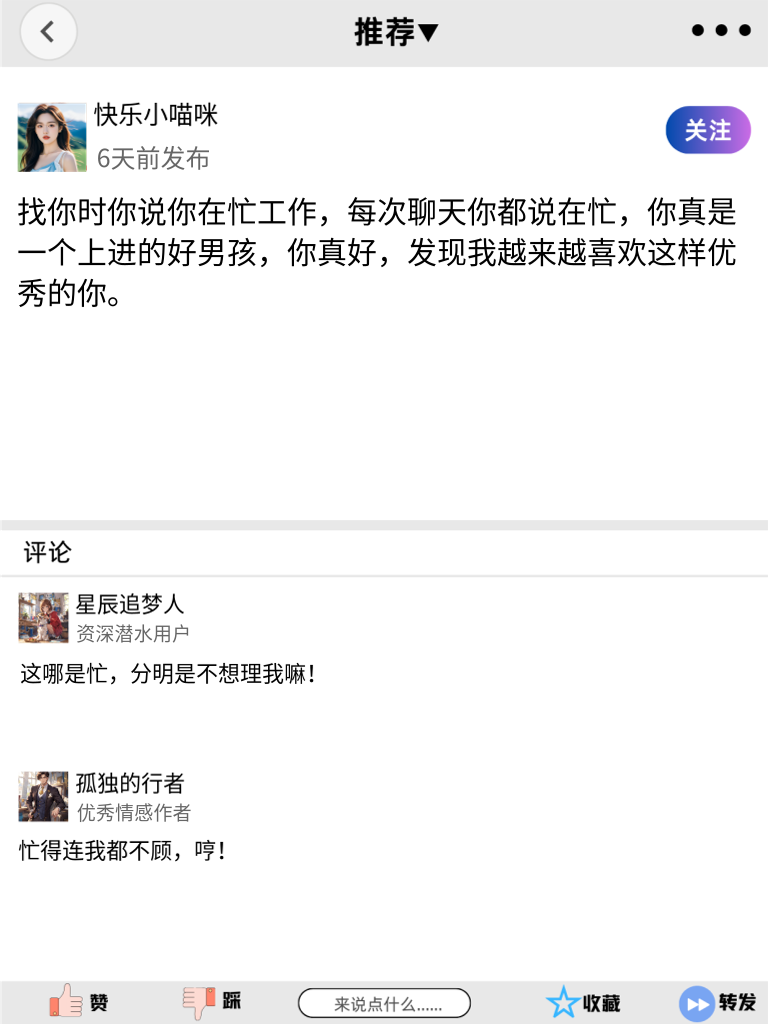The image size is (768, 1024).
Task: Open more options via the three-dot icon
Action: (720, 30)
